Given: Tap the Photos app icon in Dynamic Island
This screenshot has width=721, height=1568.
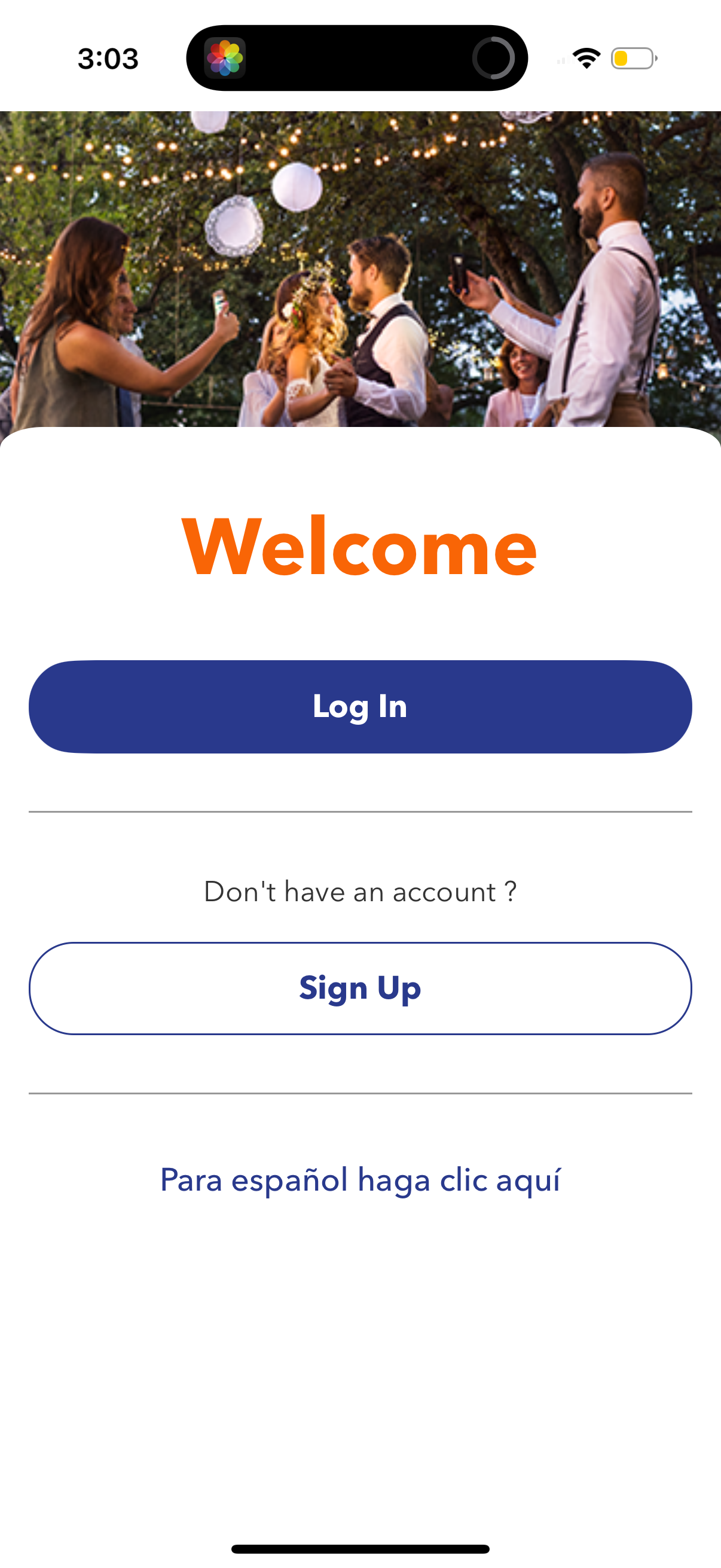Looking at the screenshot, I should (x=224, y=59).
